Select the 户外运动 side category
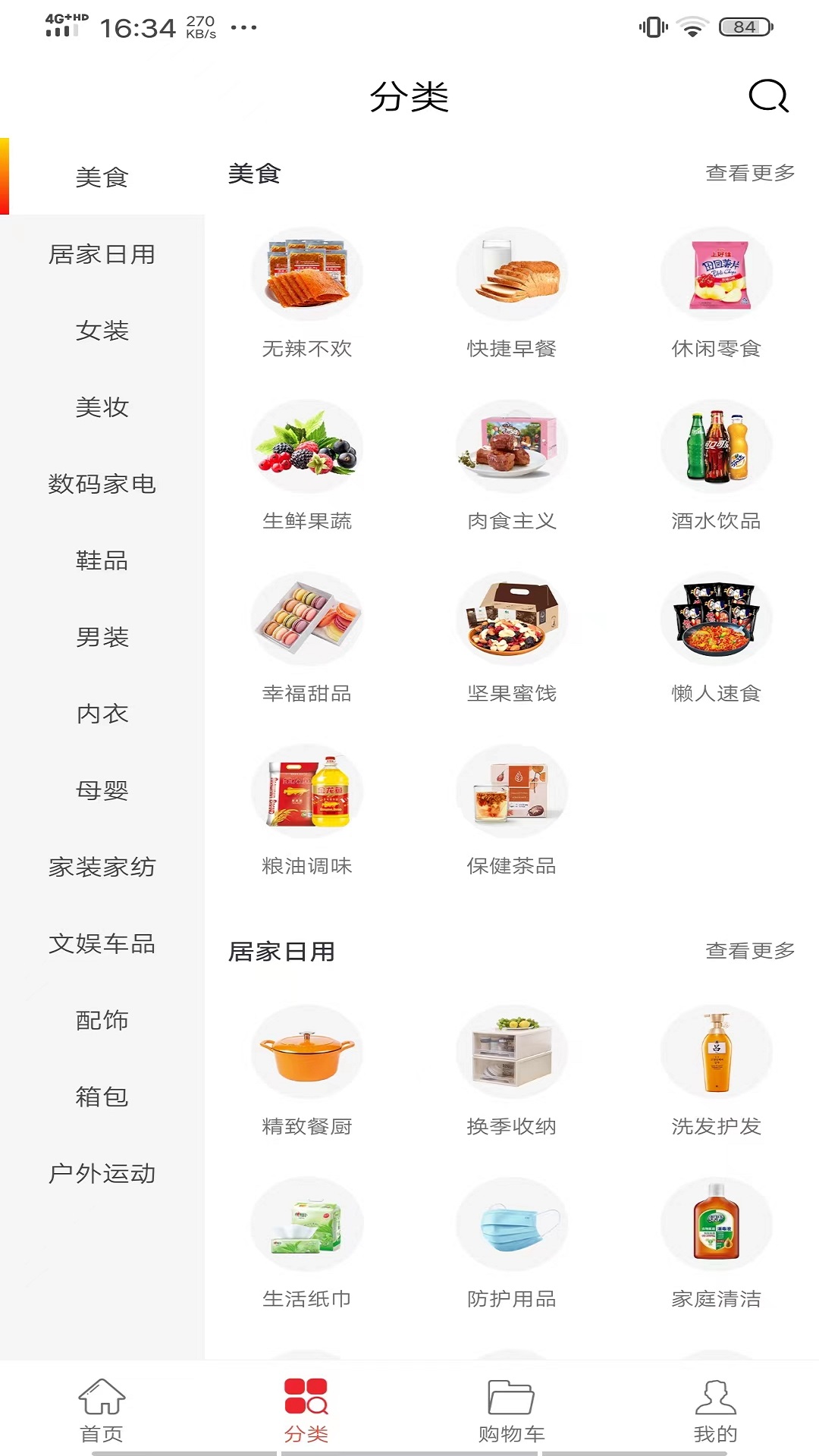The image size is (819, 1456). pos(102,1173)
